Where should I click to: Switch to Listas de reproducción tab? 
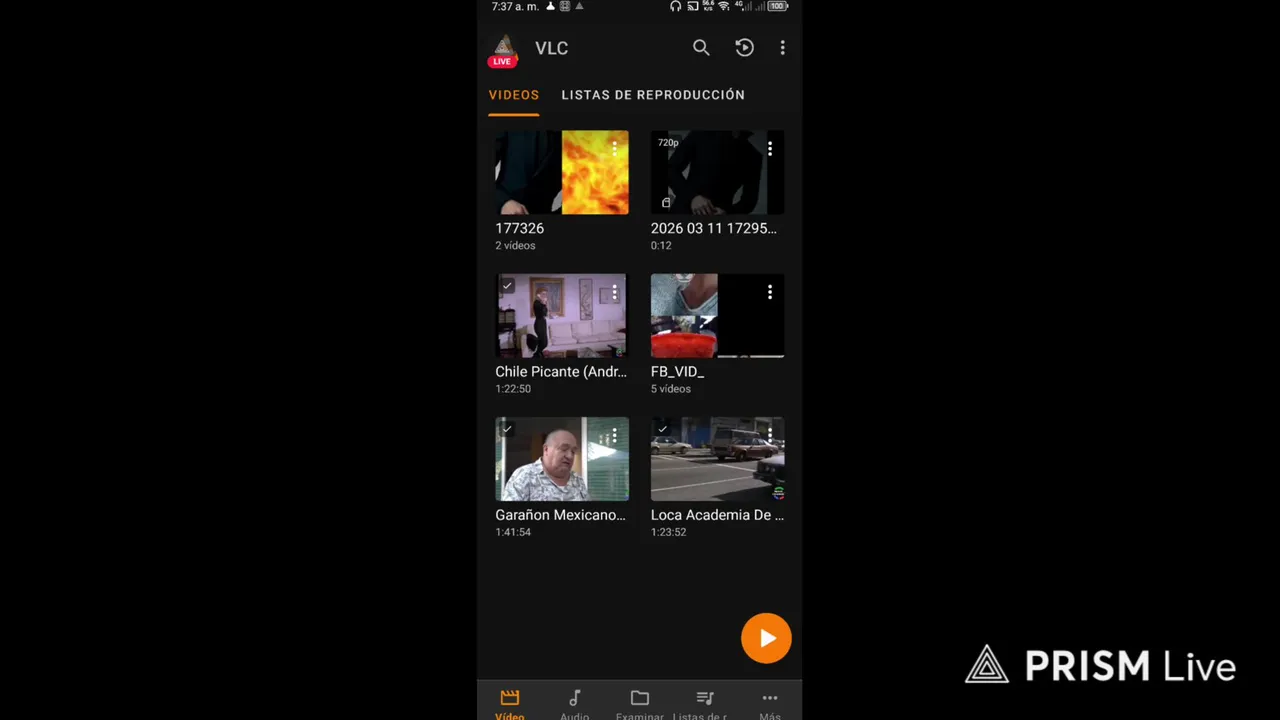point(652,95)
